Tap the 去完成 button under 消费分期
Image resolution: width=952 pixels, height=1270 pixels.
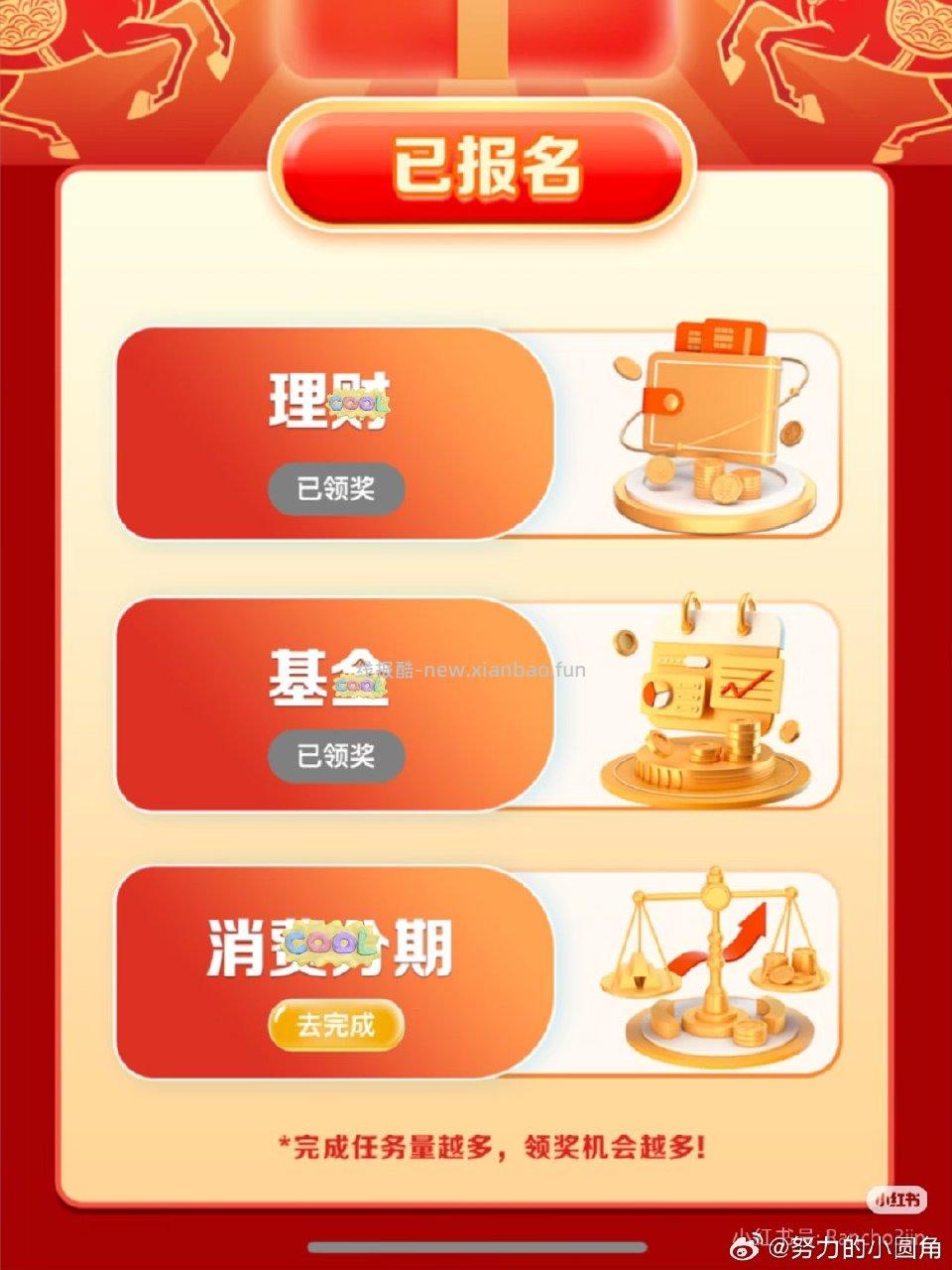336,1025
